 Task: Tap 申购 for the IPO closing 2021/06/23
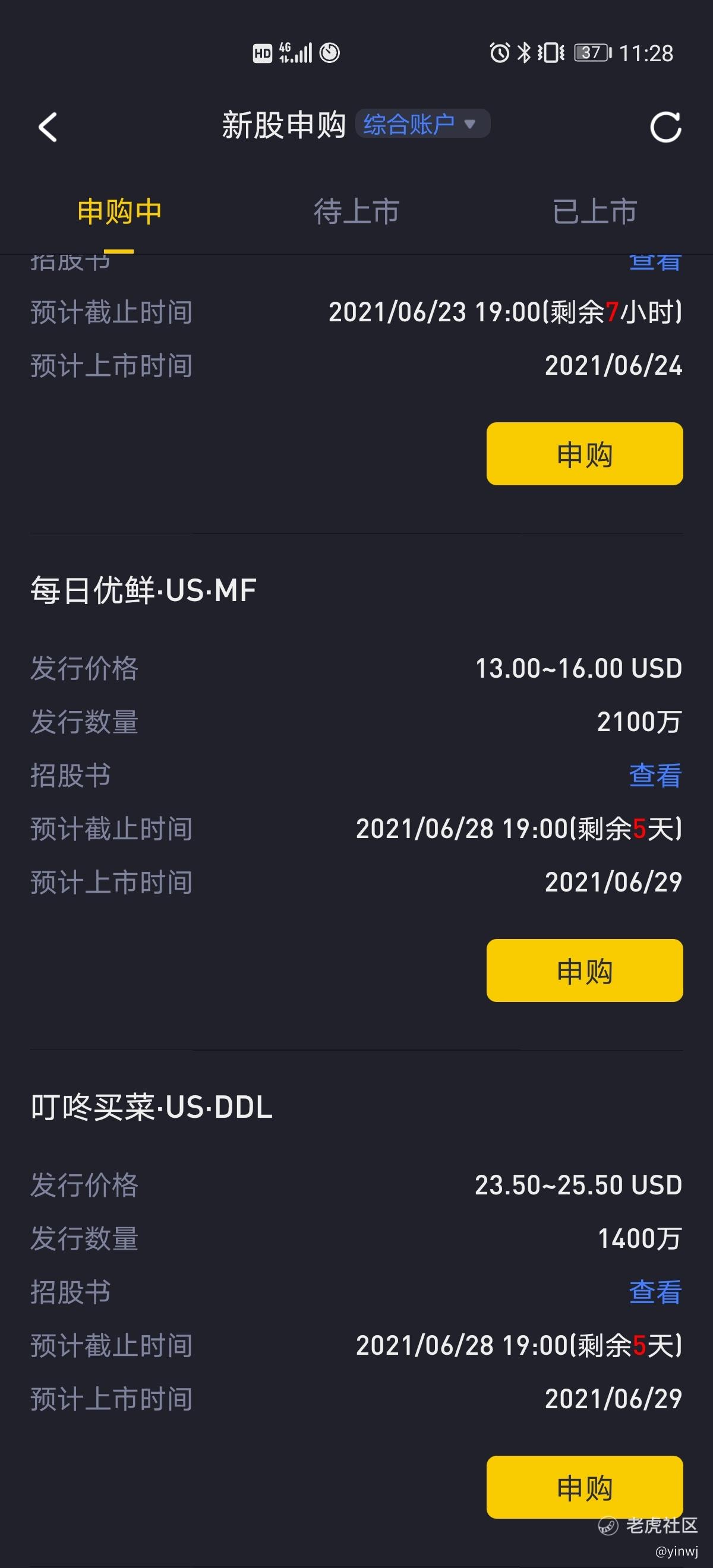pyautogui.click(x=584, y=454)
